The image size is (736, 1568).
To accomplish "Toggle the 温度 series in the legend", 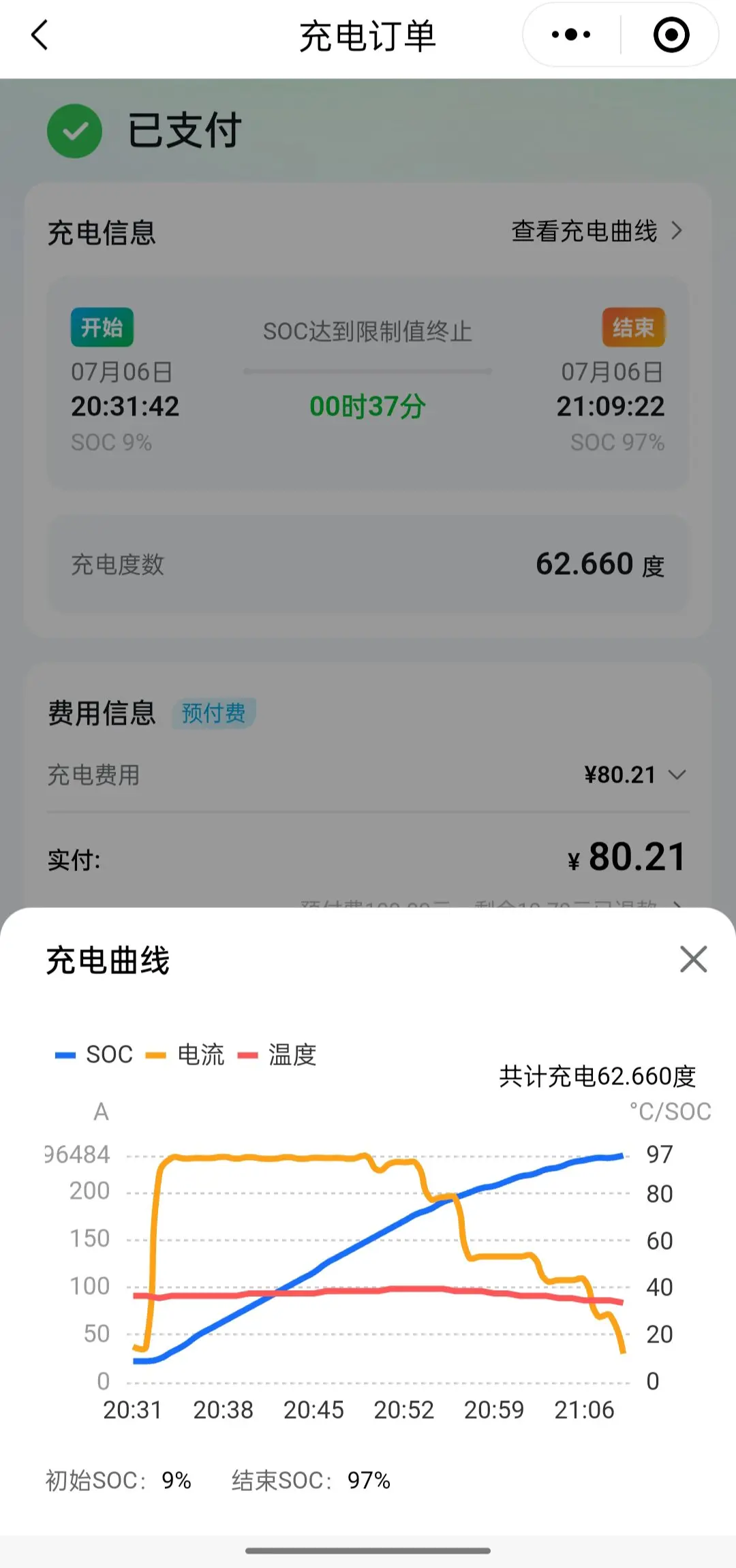I will pos(277,1054).
